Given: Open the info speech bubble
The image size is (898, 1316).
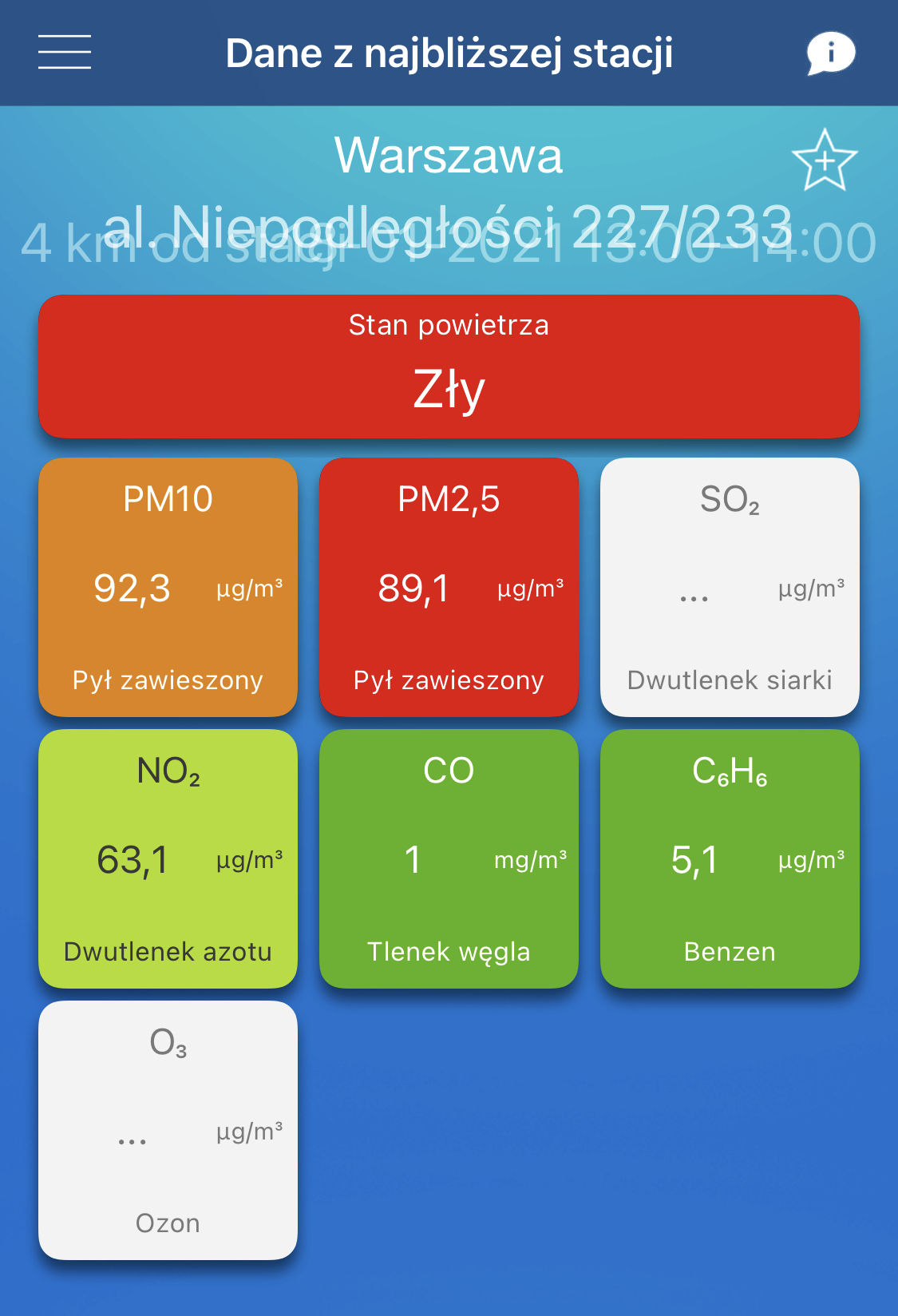Looking at the screenshot, I should coord(830,54).
